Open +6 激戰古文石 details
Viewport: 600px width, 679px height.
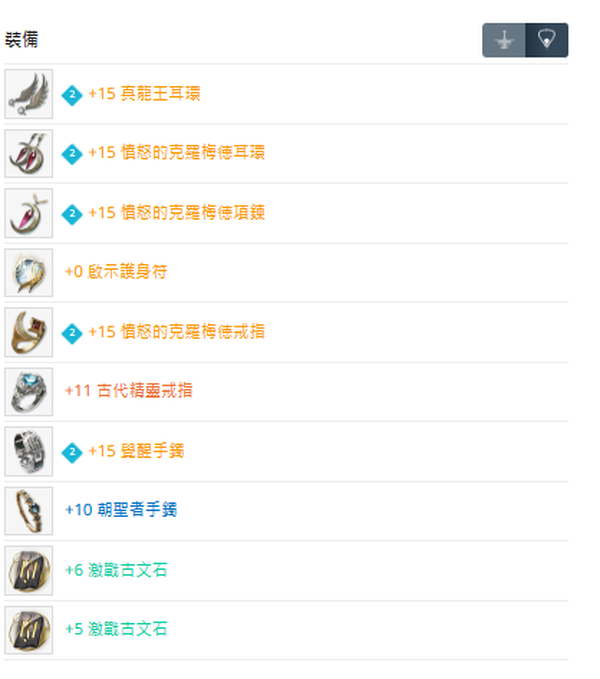pos(286,571)
